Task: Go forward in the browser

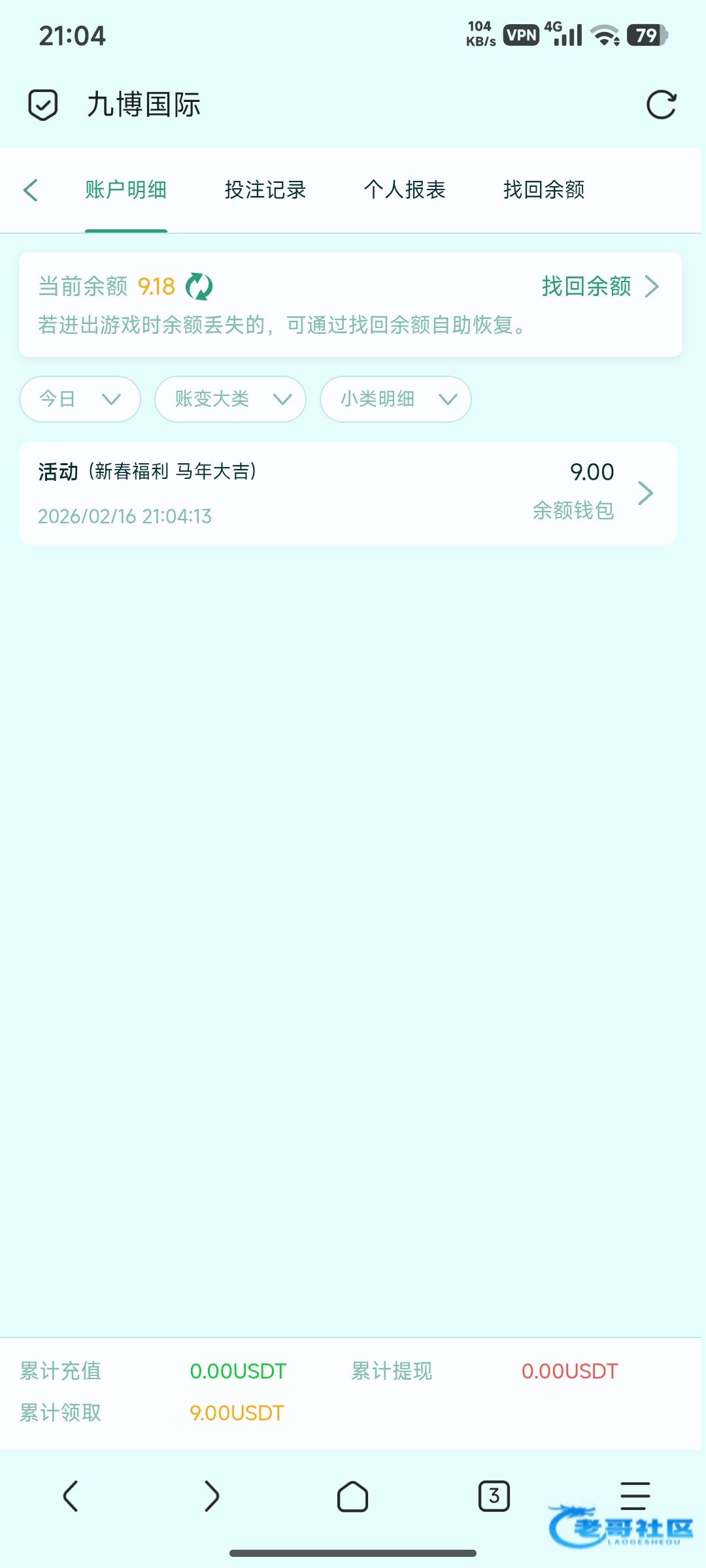Action: 211,1496
